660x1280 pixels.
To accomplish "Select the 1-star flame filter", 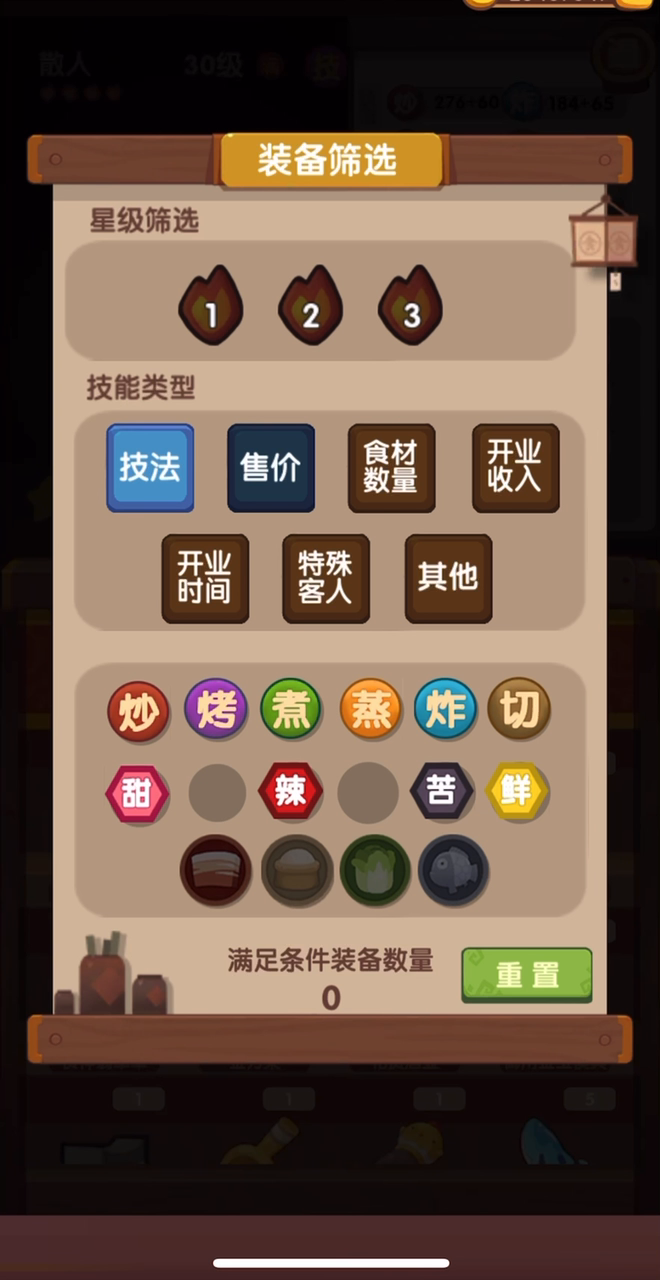I will click(211, 307).
